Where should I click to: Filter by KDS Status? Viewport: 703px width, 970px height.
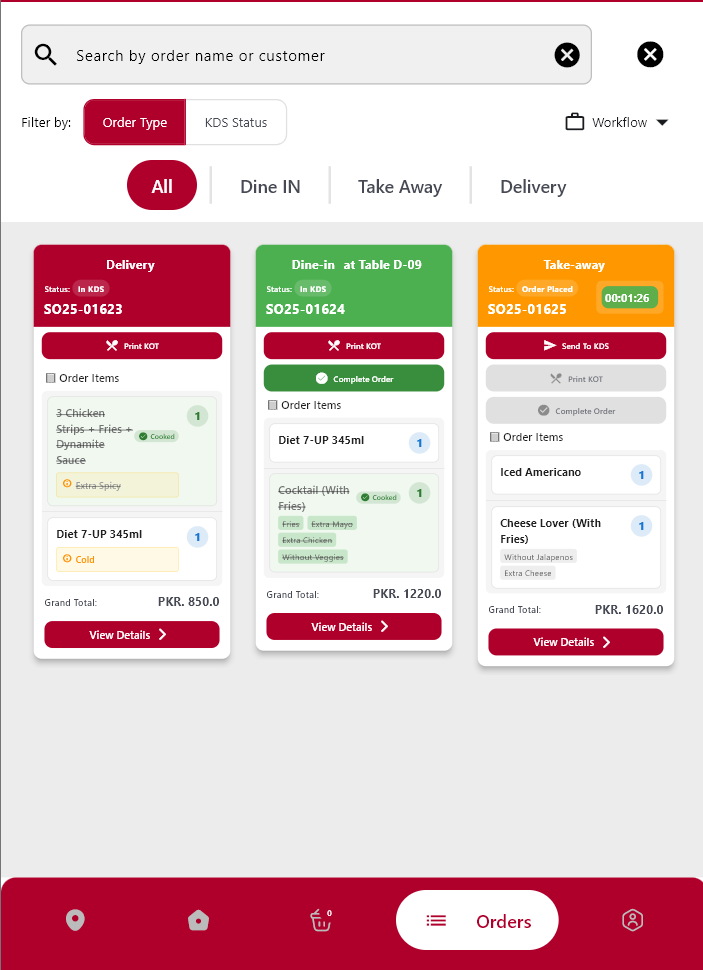point(236,123)
